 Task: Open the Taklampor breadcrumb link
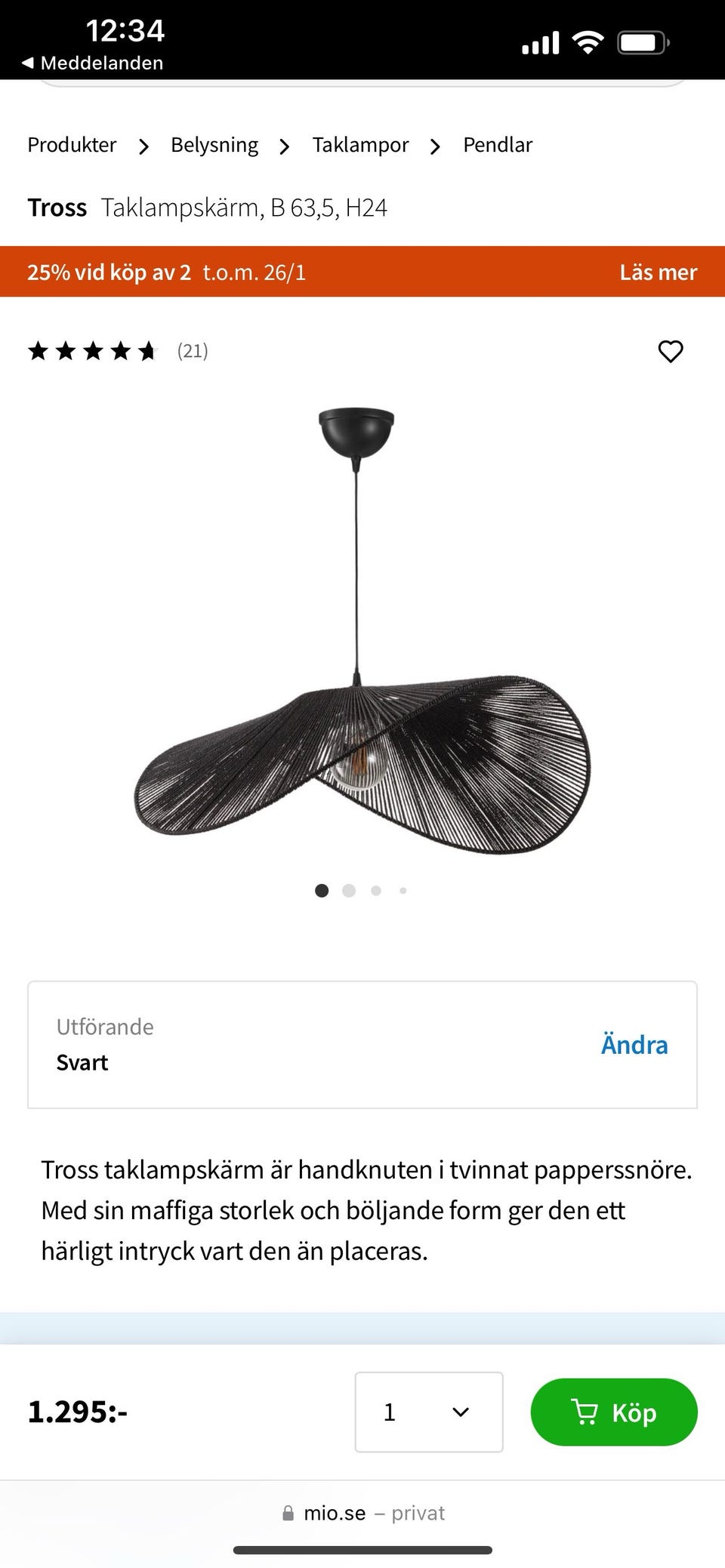pyautogui.click(x=360, y=145)
